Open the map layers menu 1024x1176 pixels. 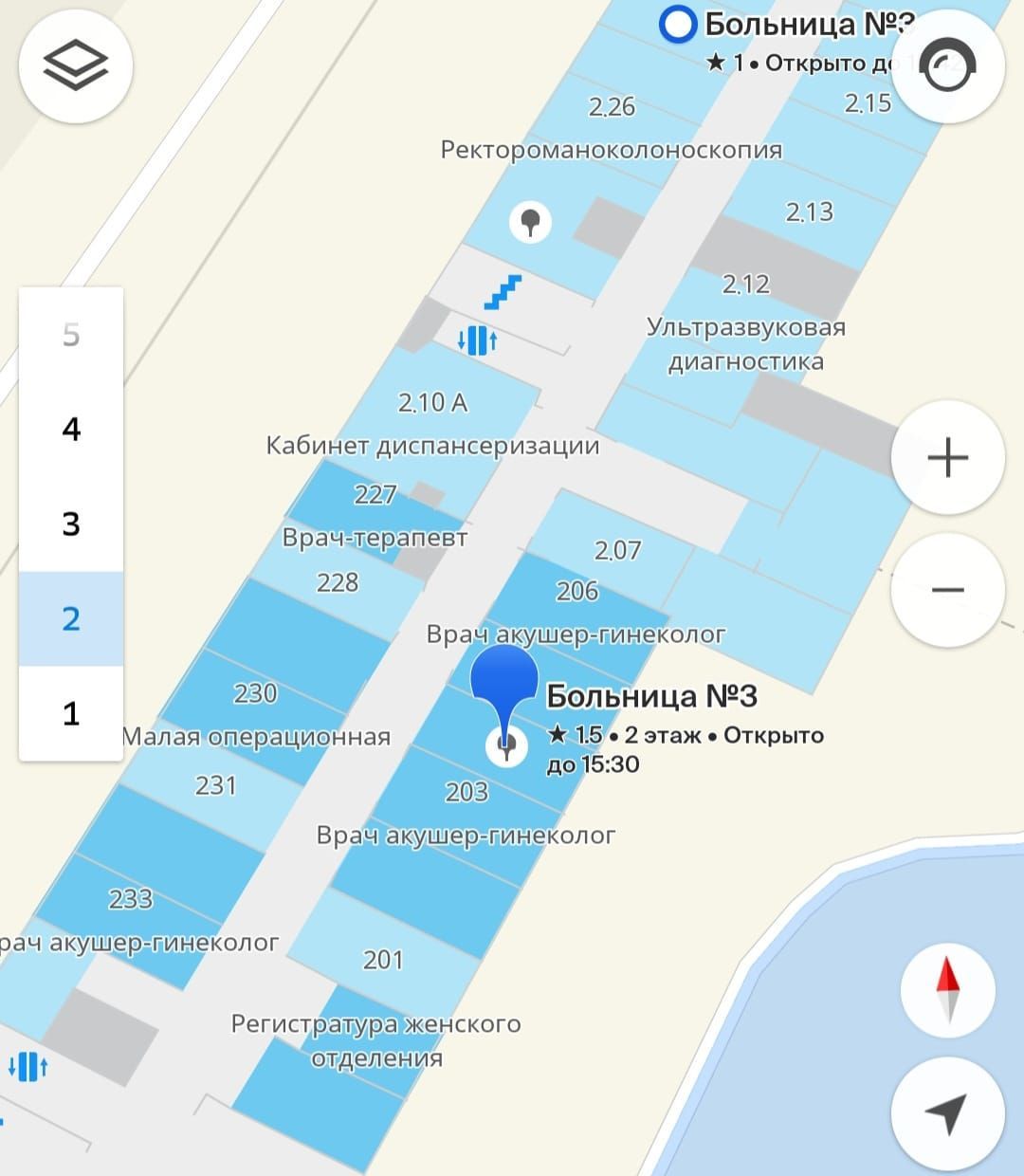click(x=76, y=65)
